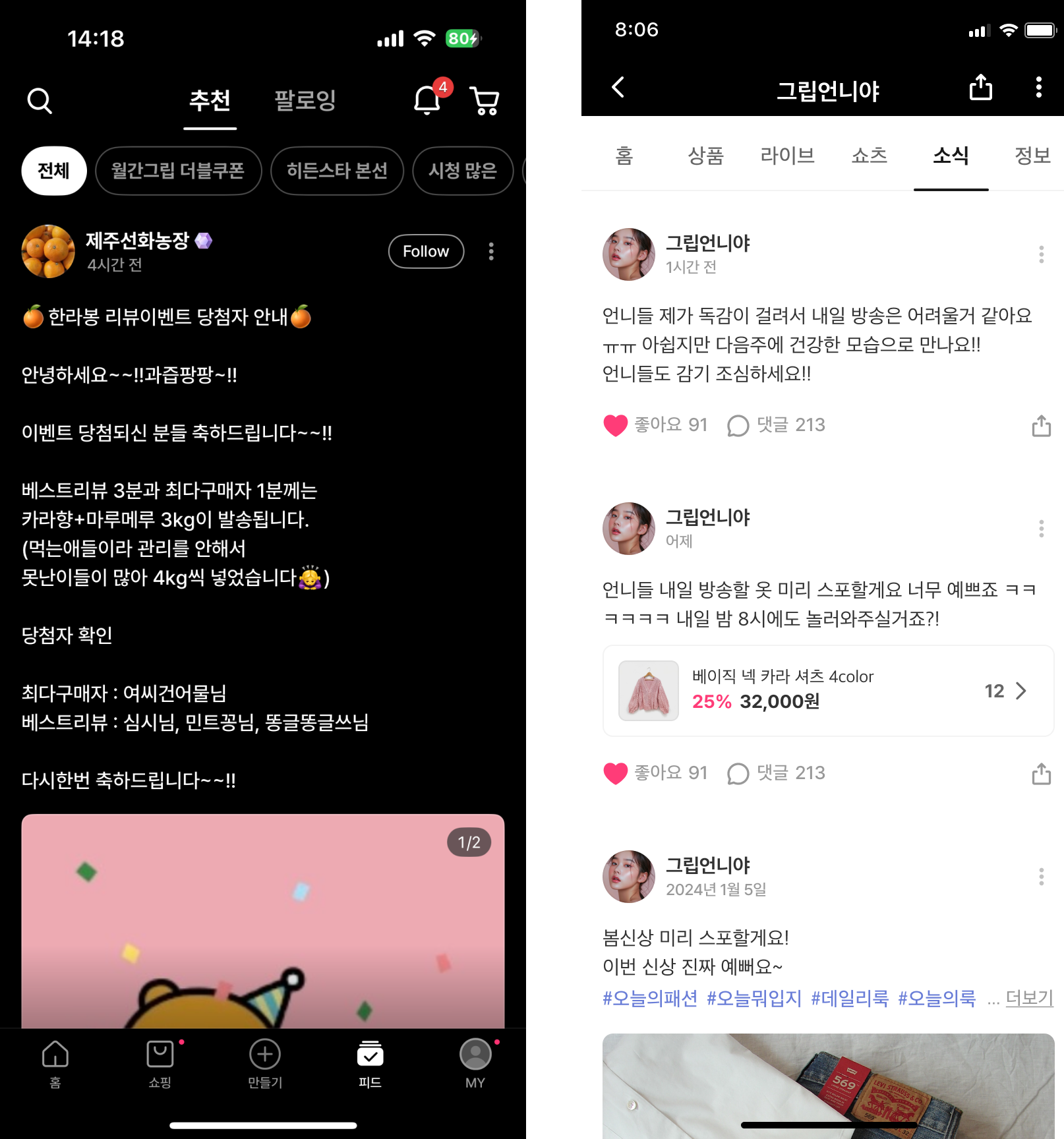1064x1139 pixels.
Task: Expand the 더보기 link
Action: click(x=1029, y=998)
